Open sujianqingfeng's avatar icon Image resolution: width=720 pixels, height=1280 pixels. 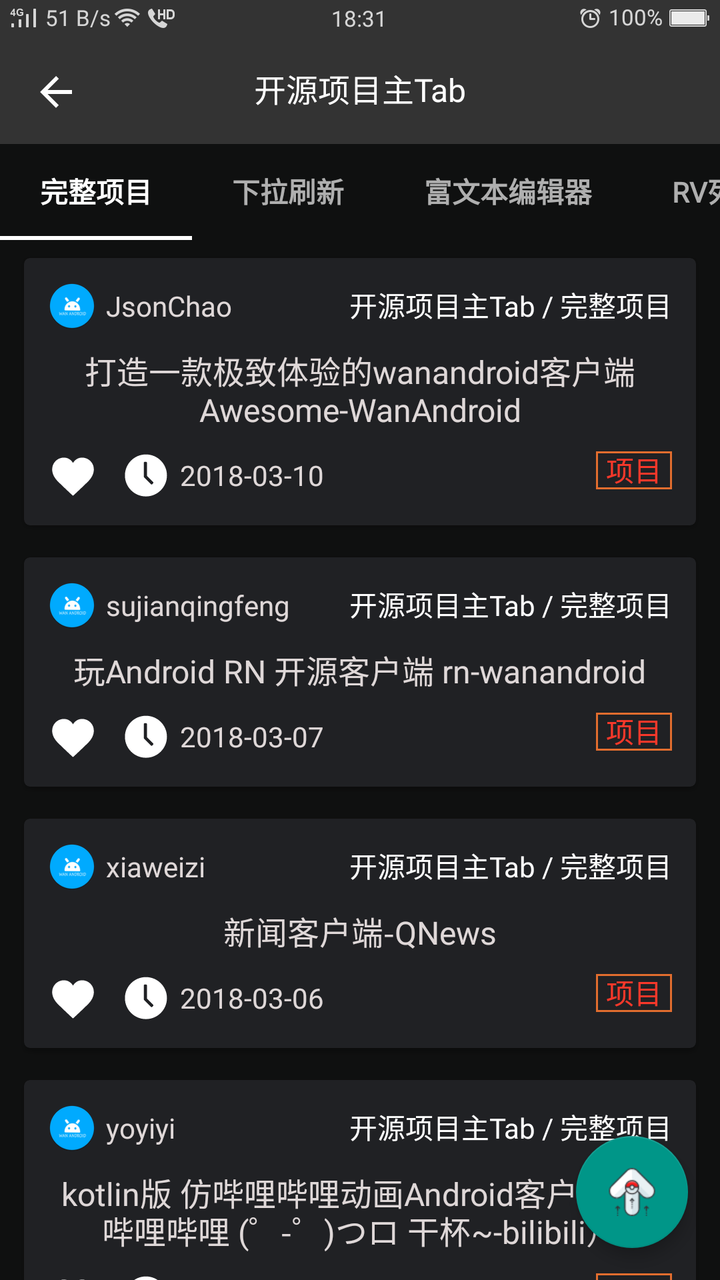click(x=71, y=605)
